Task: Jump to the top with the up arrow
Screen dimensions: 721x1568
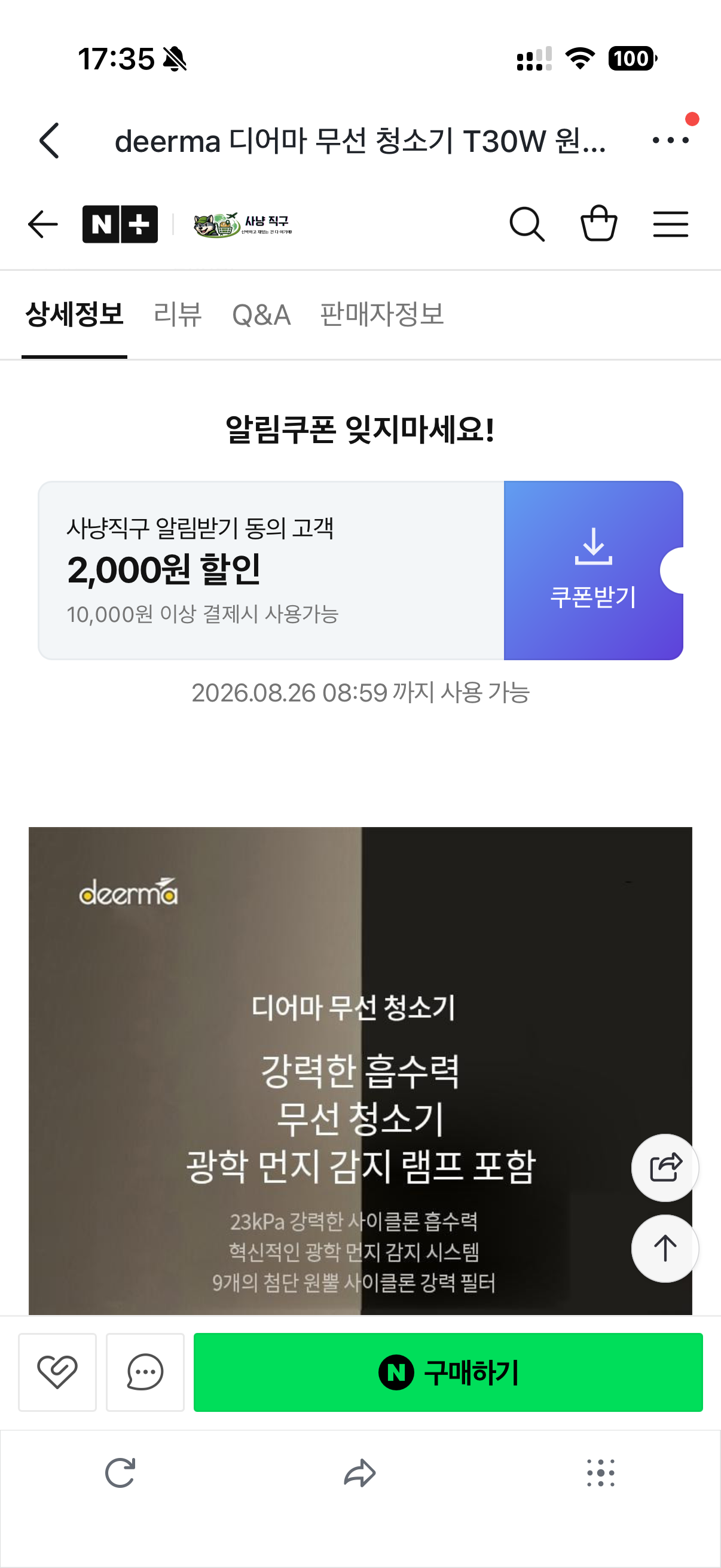Action: pos(664,1249)
